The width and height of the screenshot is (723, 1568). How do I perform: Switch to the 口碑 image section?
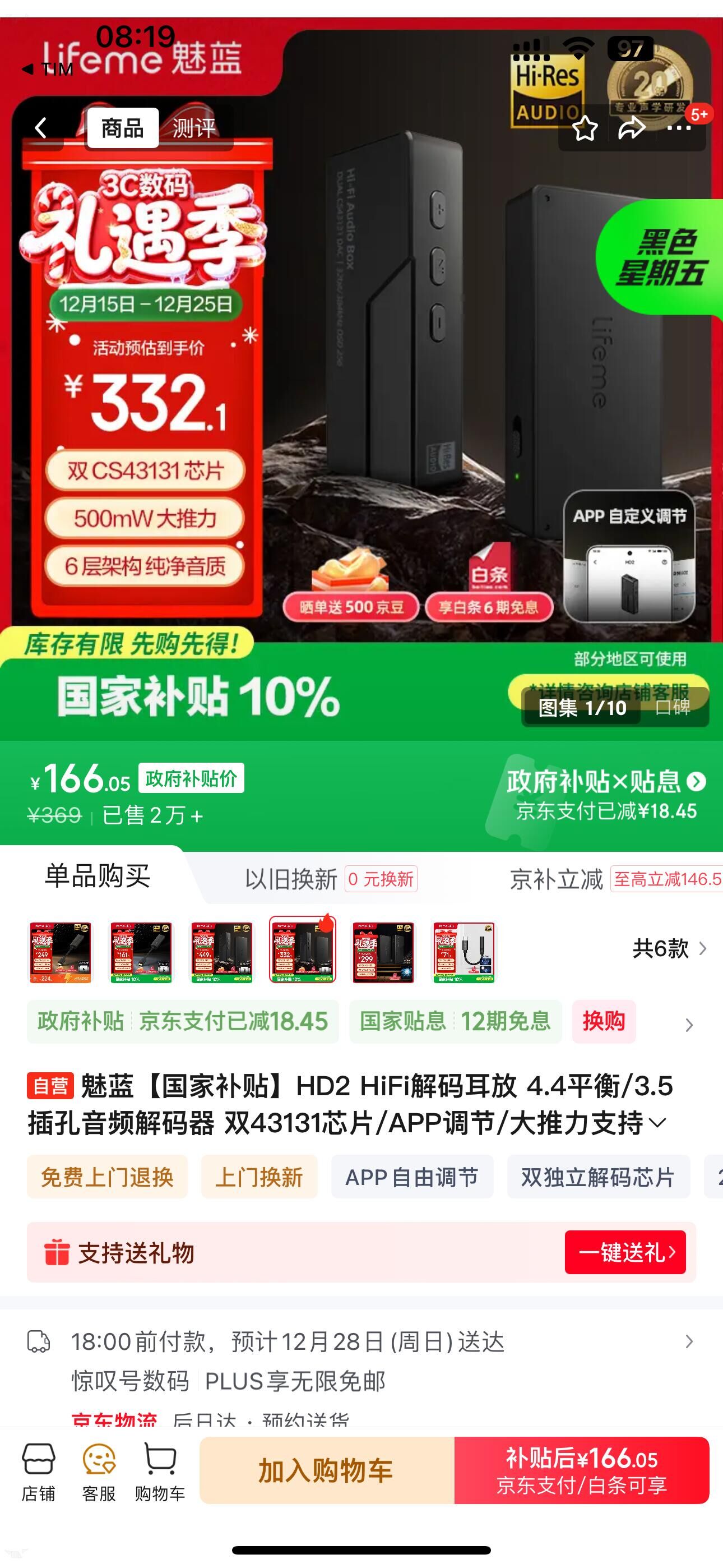(674, 707)
